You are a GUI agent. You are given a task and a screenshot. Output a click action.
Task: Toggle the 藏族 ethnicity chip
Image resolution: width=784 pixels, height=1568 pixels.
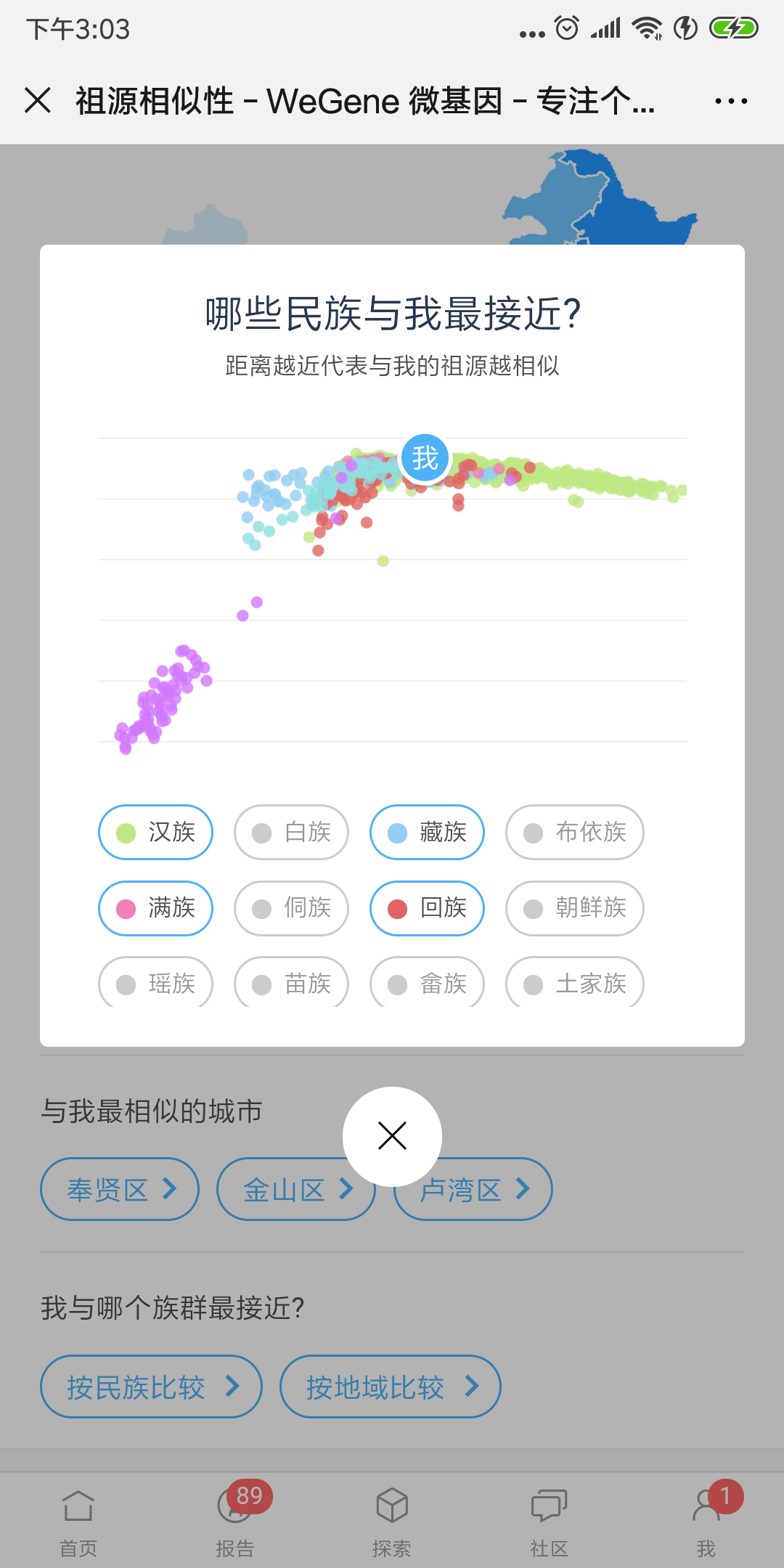tap(427, 832)
